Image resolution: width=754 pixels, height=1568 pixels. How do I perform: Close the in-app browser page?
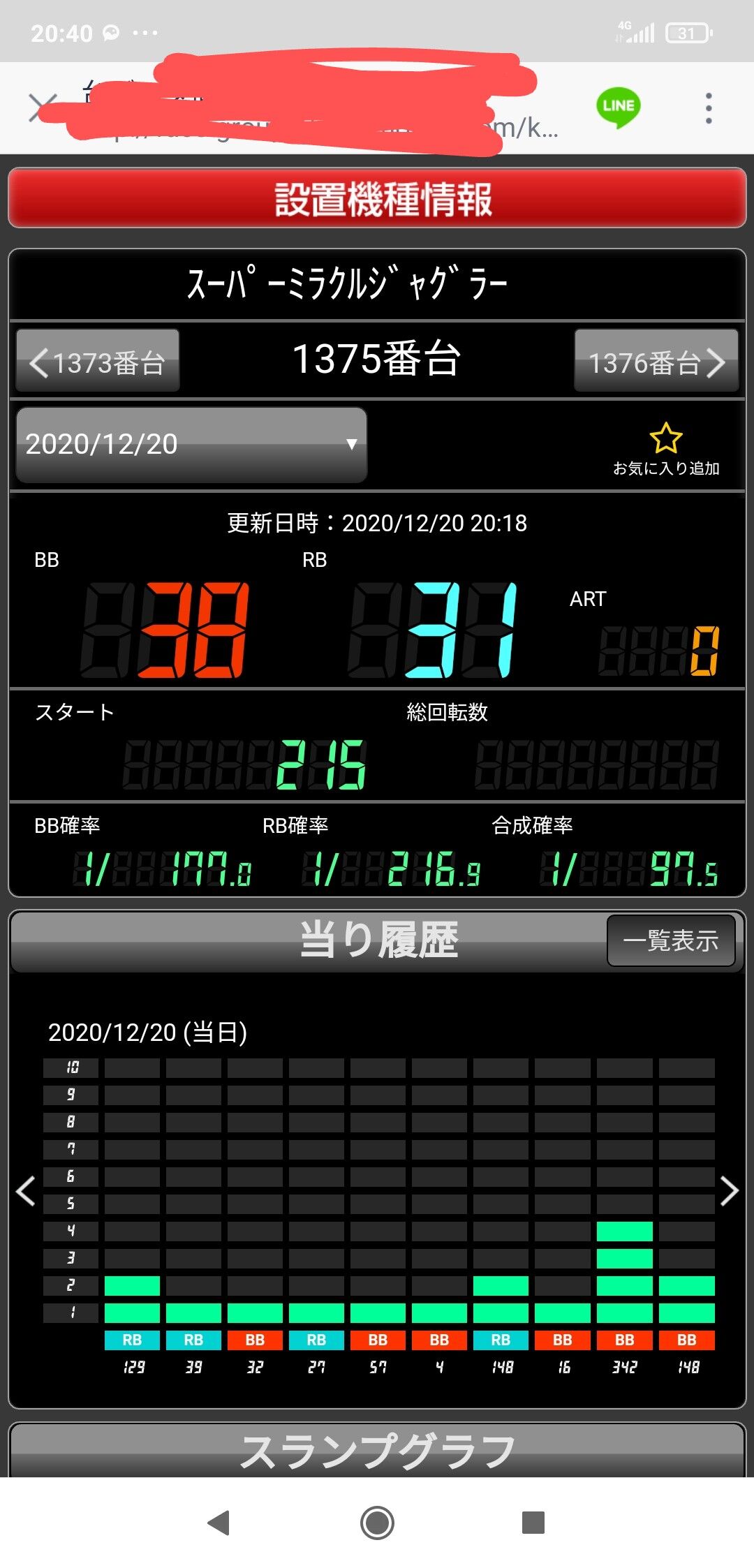[x=42, y=108]
